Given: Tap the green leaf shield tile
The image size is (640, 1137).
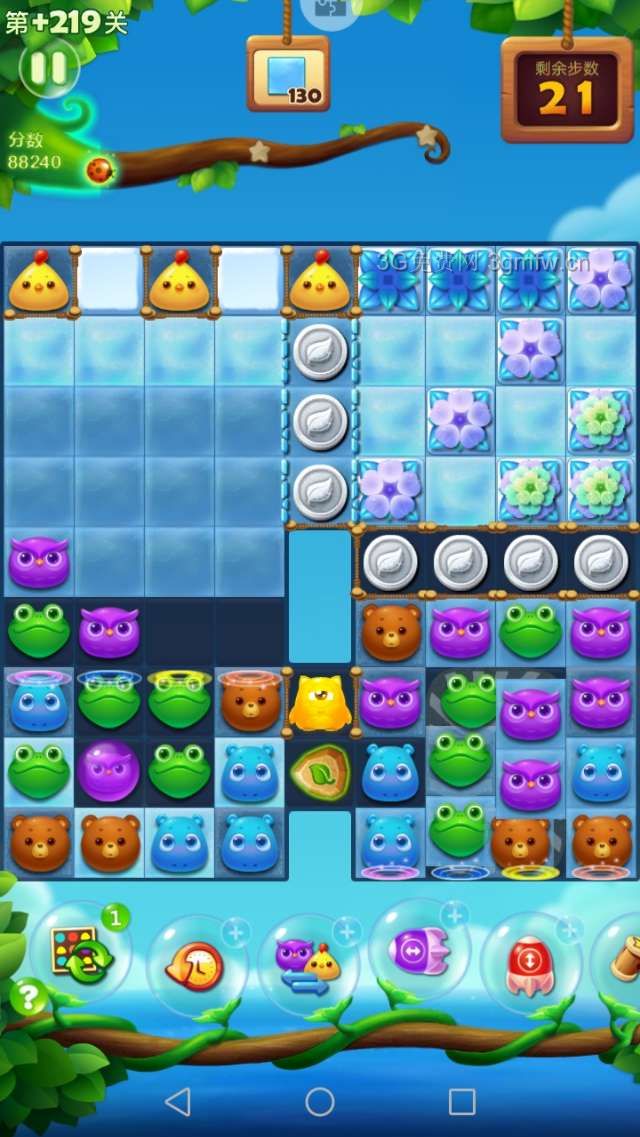Looking at the screenshot, I should [x=320, y=771].
